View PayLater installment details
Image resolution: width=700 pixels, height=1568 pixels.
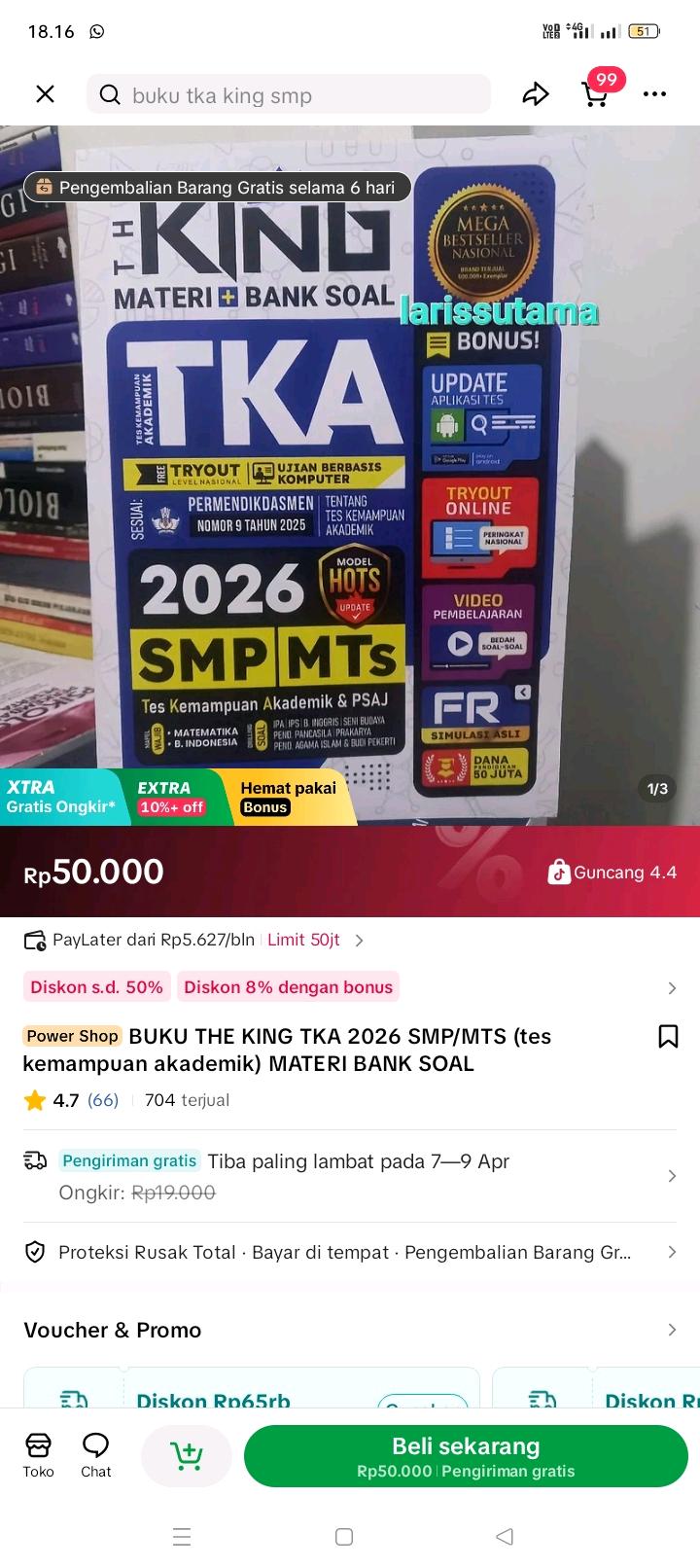tap(194, 940)
